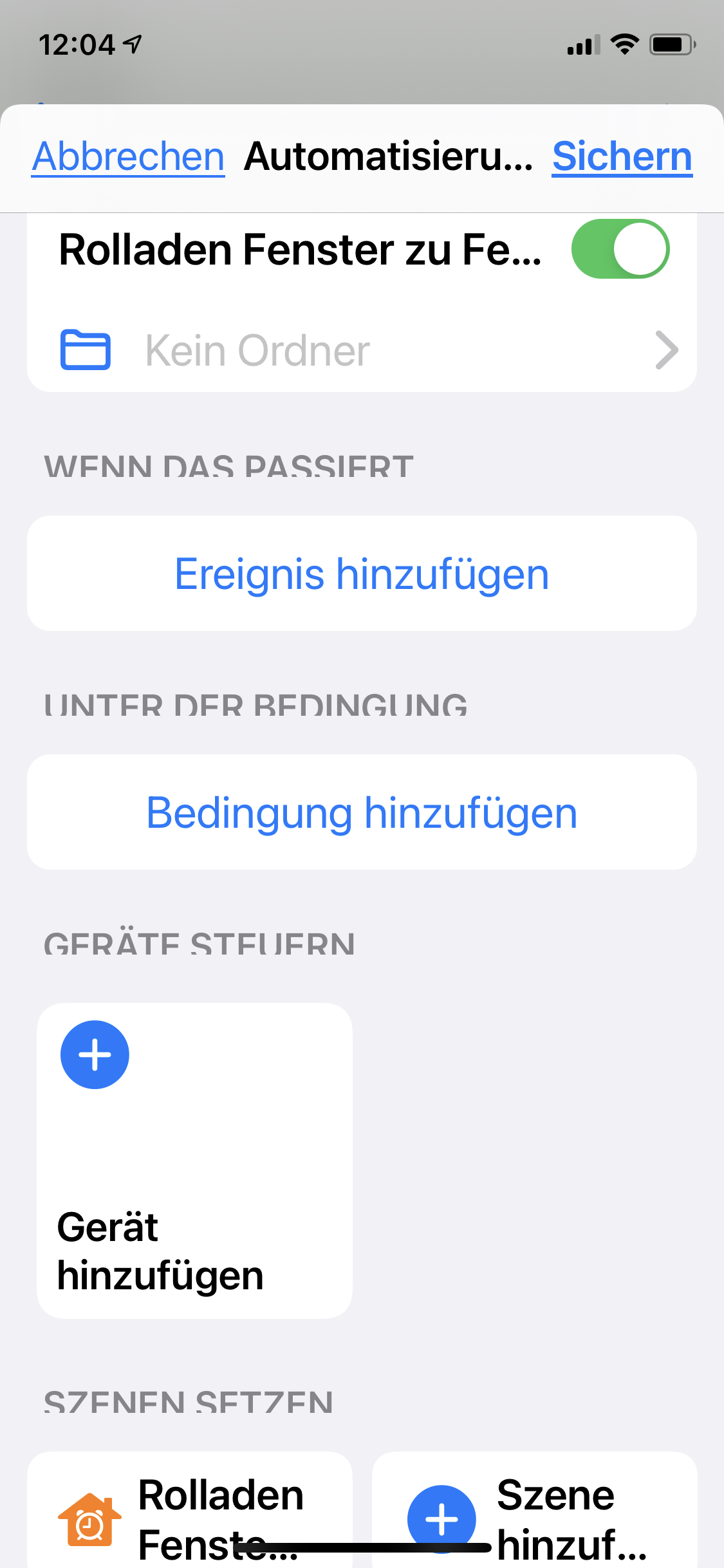The image size is (724, 1568).
Task: Tap Ereignis hinzufügen
Action: point(362,574)
